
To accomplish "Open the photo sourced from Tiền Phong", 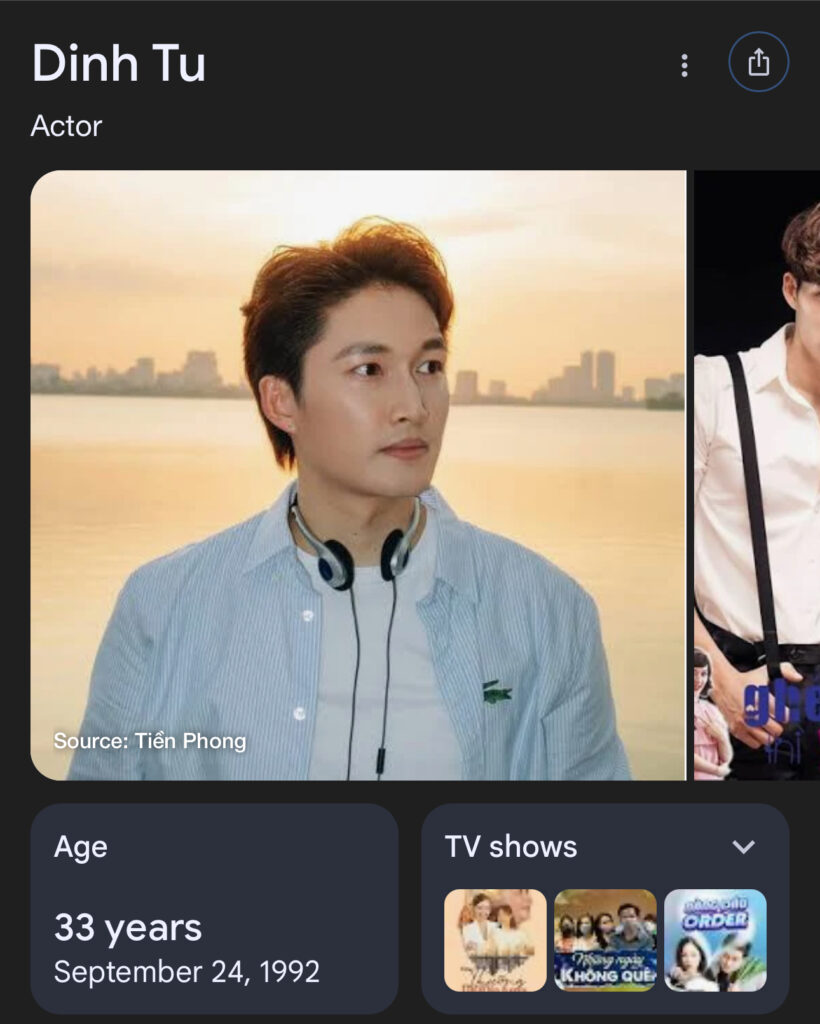I will 358,475.
